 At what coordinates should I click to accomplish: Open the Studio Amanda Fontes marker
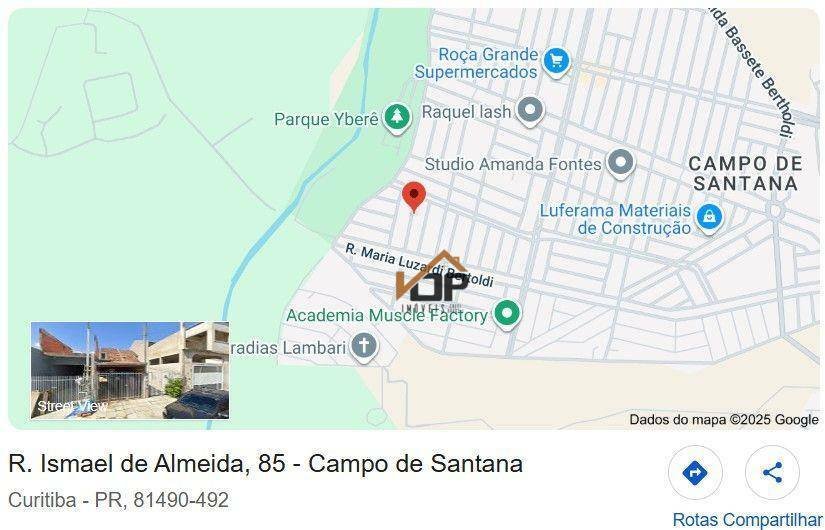(x=621, y=163)
